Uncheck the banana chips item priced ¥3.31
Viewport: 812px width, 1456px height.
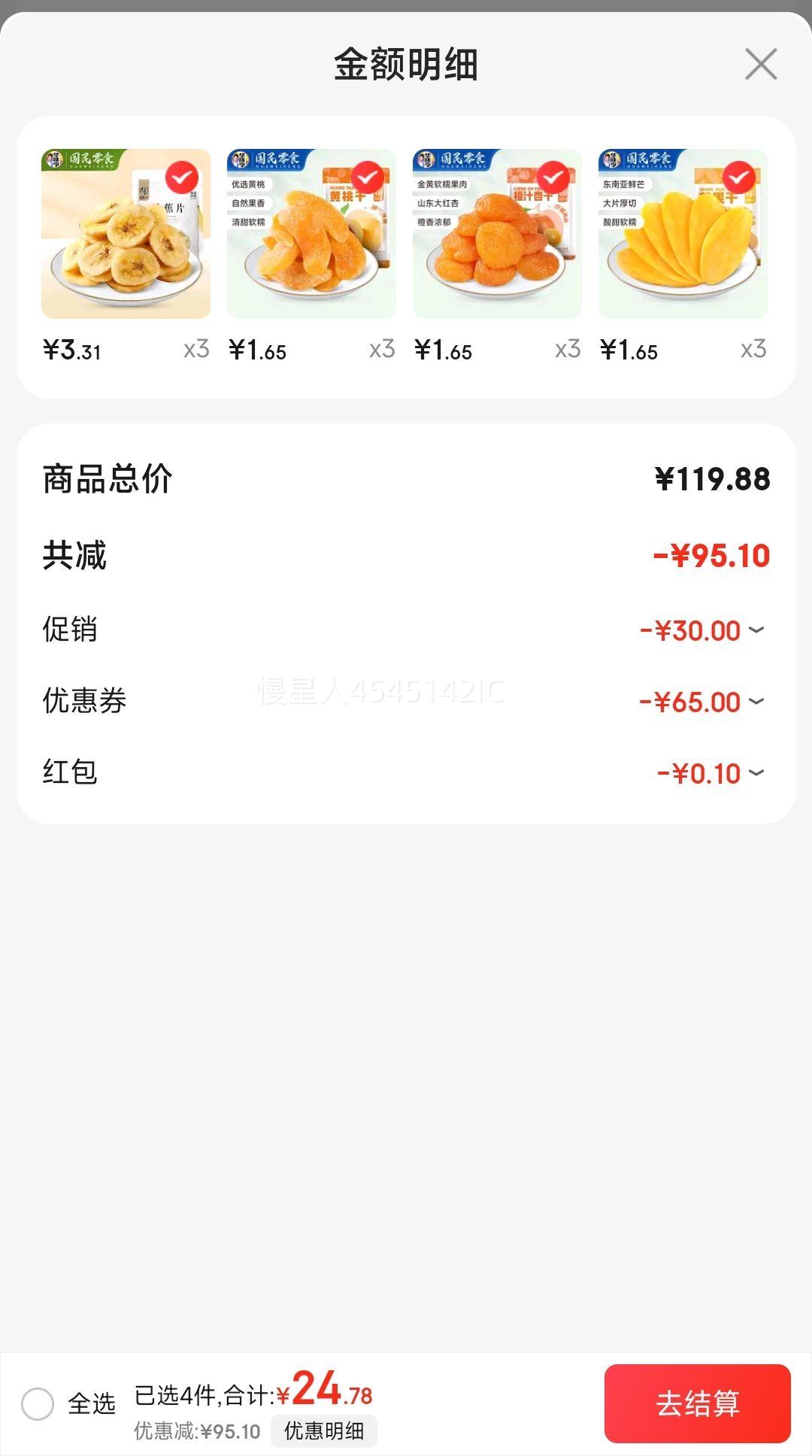tap(182, 178)
